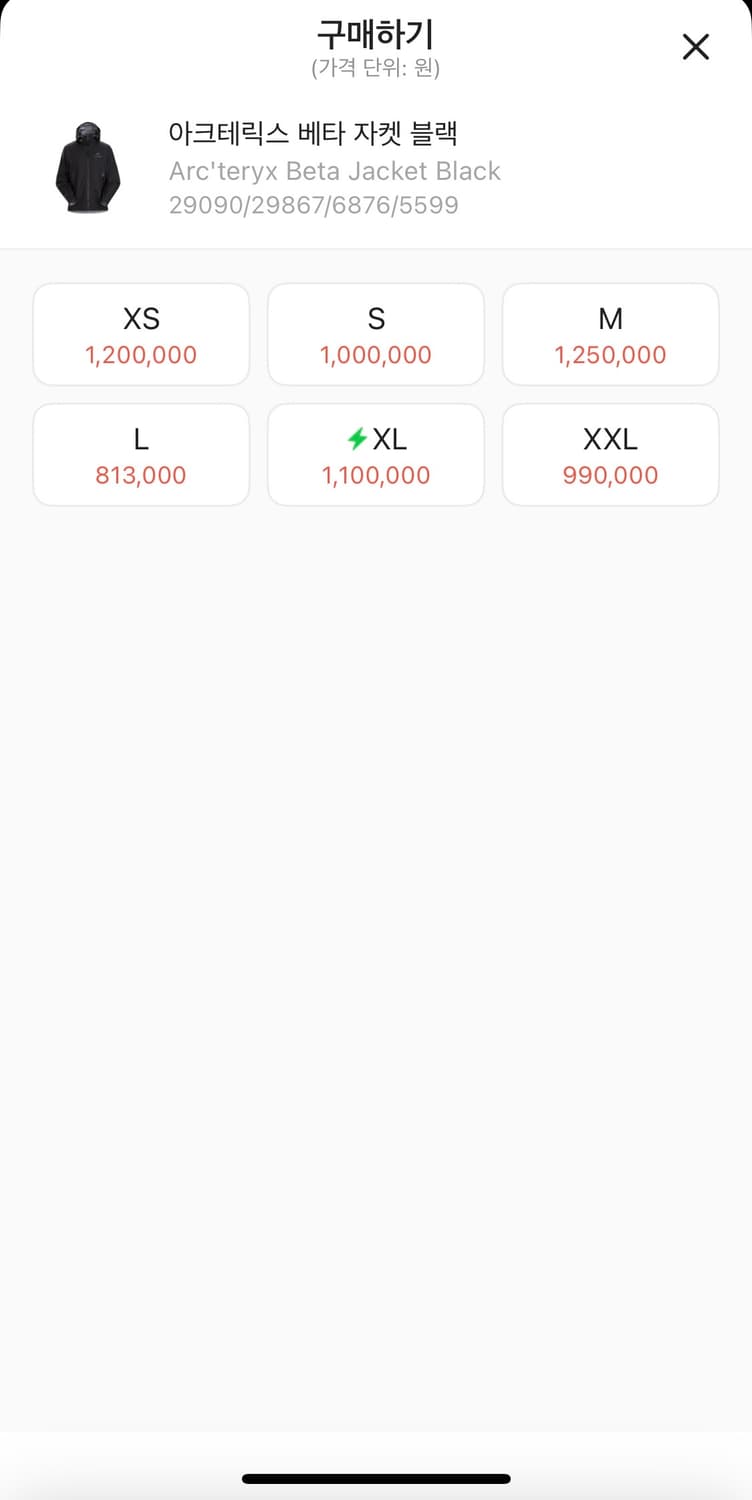This screenshot has width=752, height=1500.
Task: Select the M size option
Action: [x=610, y=333]
